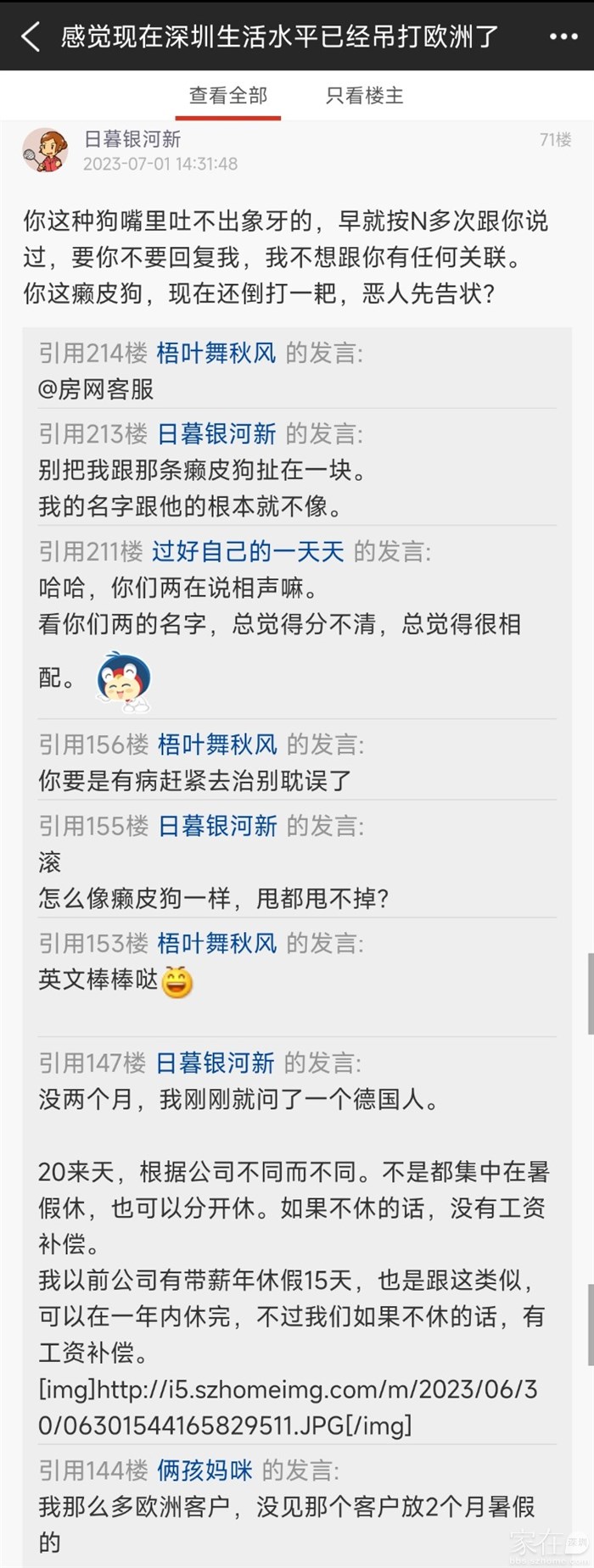
Task: Open 梧叶舞秋风 in the 153楼 quote
Action: tap(217, 943)
